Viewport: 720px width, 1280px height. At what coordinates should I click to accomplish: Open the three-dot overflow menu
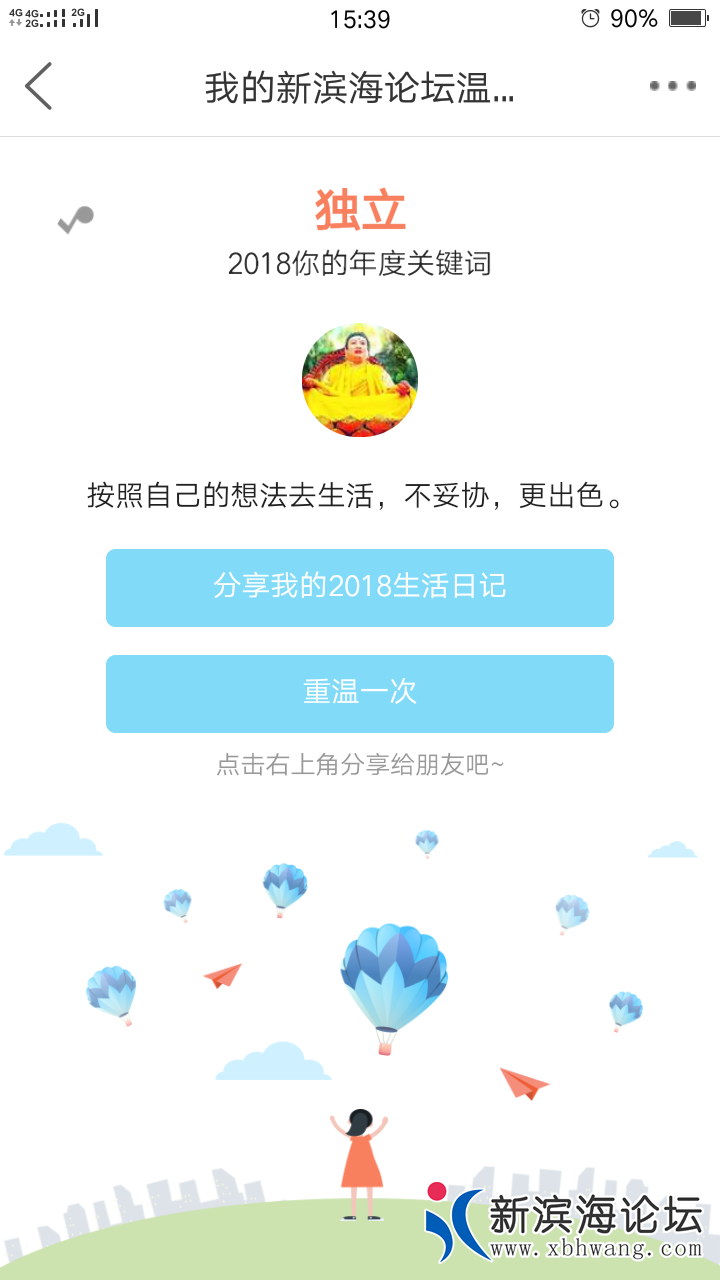tap(672, 86)
